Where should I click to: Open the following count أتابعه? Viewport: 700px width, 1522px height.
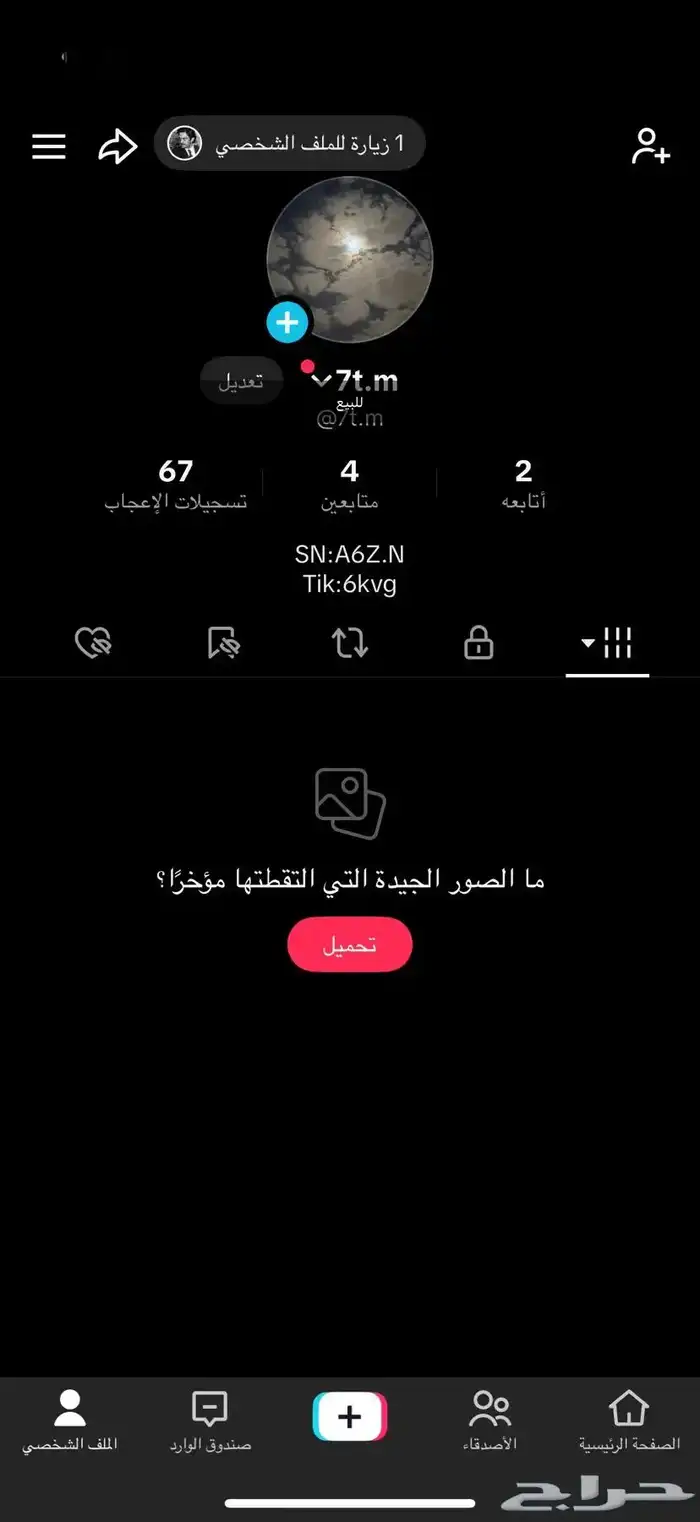(x=523, y=485)
